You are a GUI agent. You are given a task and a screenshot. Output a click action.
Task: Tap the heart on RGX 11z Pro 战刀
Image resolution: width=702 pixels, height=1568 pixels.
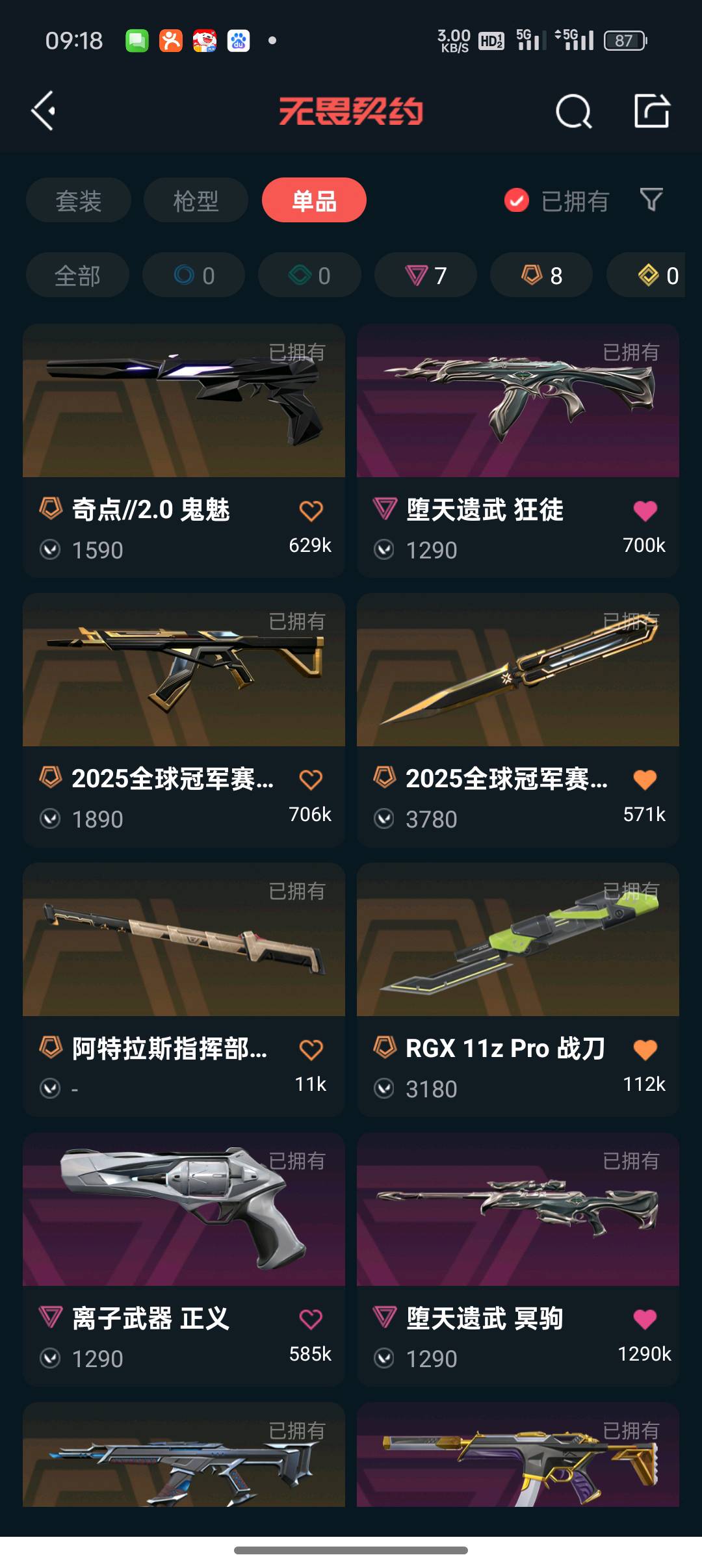(645, 1049)
